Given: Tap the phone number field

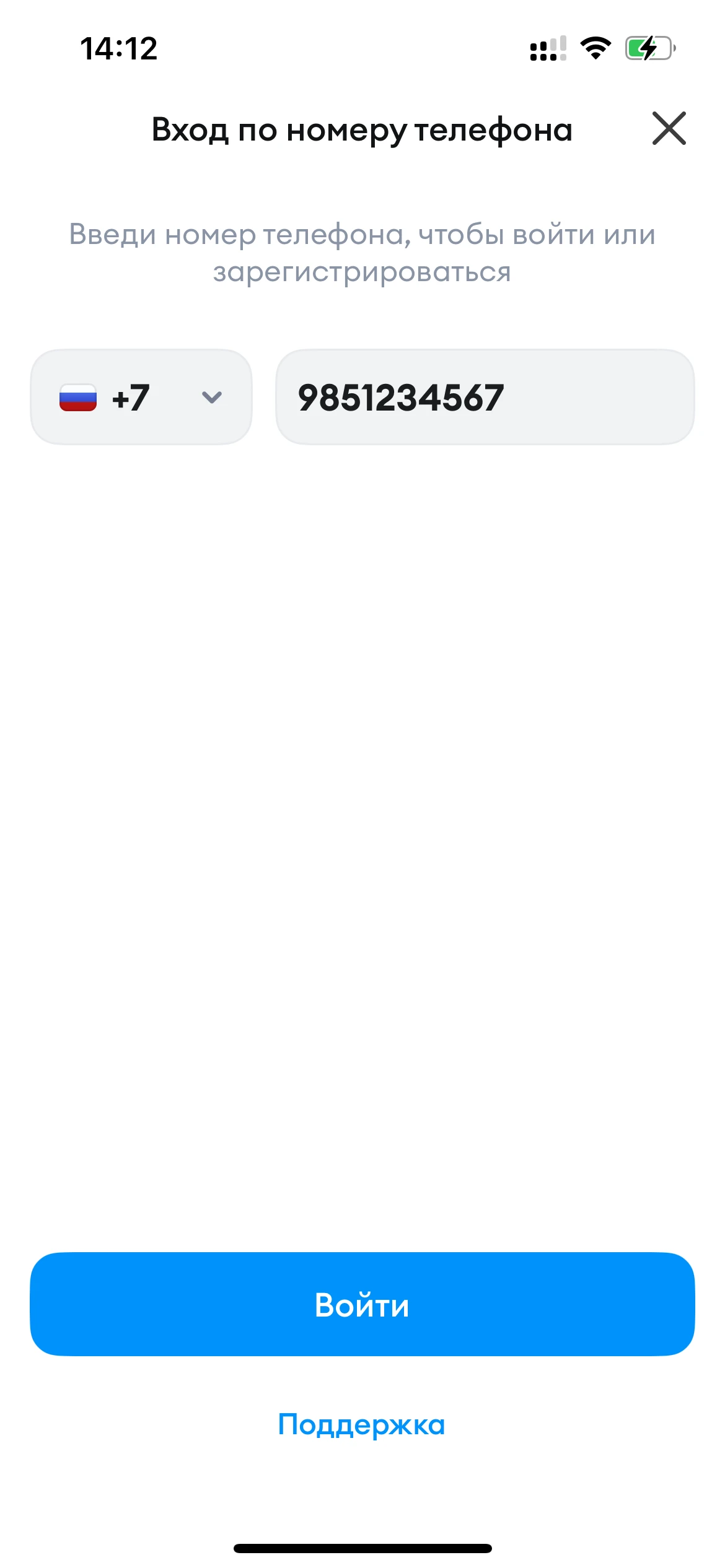Looking at the screenshot, I should pos(485,397).
